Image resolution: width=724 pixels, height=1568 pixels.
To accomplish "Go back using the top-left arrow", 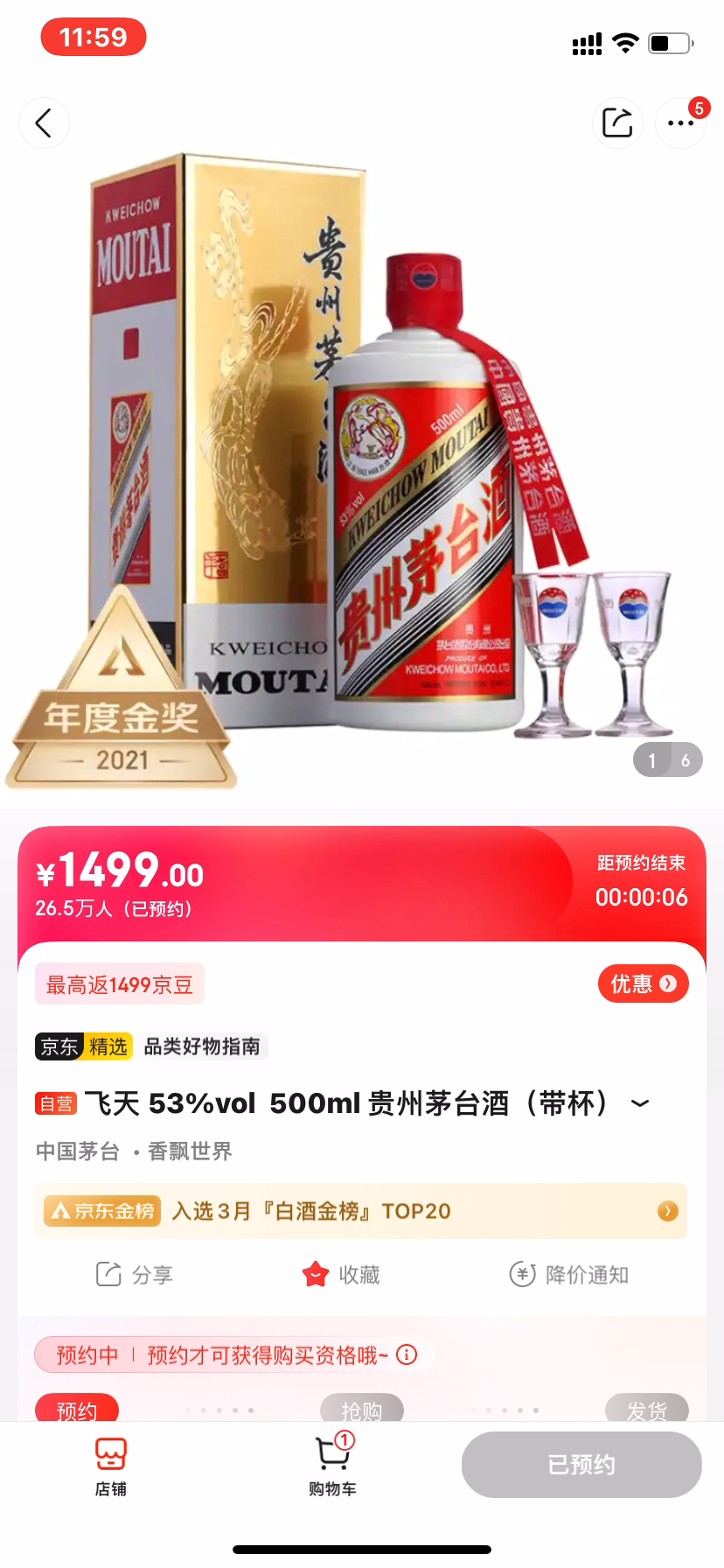I will 44,123.
